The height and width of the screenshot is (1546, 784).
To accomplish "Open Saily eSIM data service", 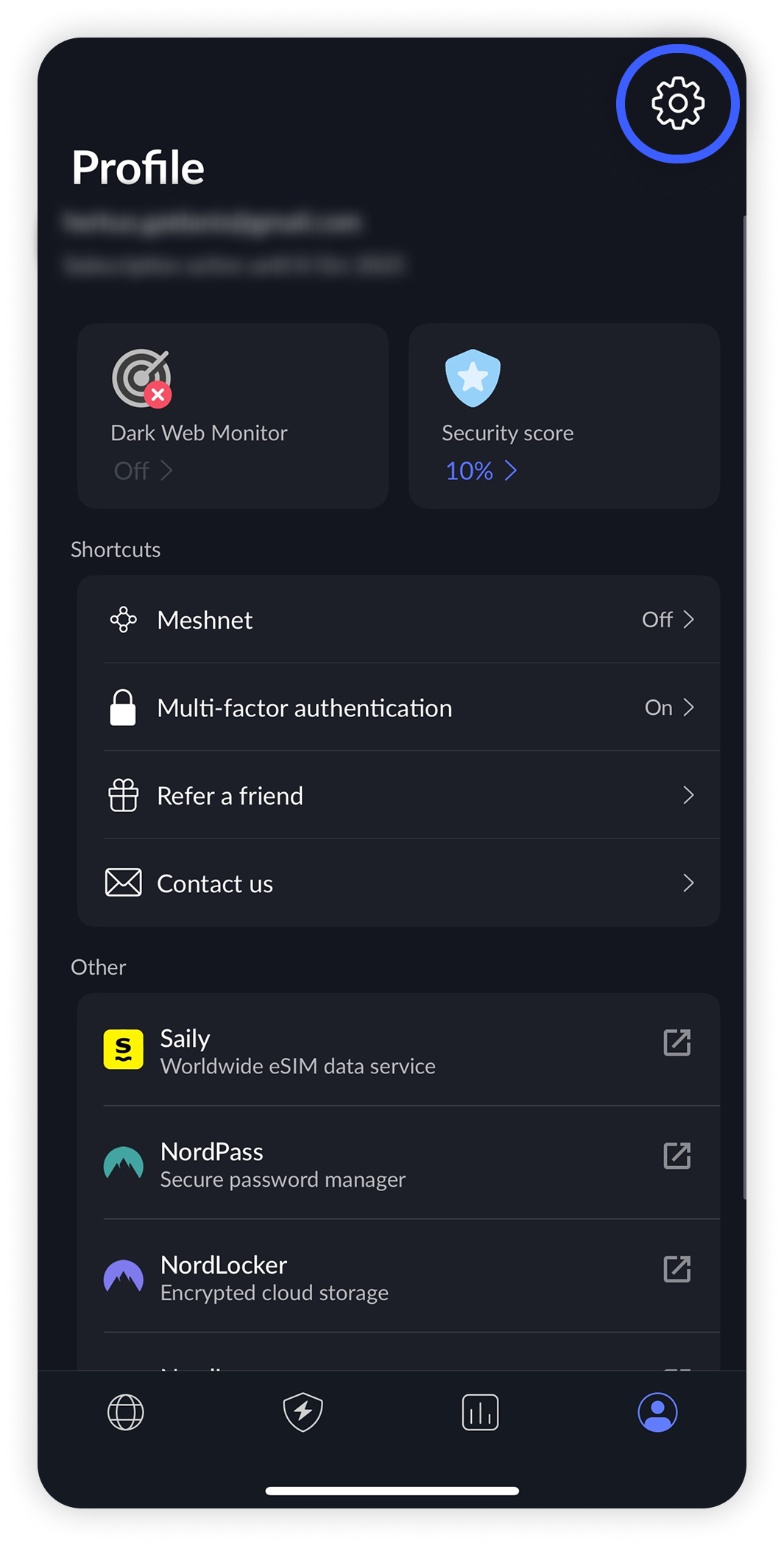I will [x=398, y=1051].
